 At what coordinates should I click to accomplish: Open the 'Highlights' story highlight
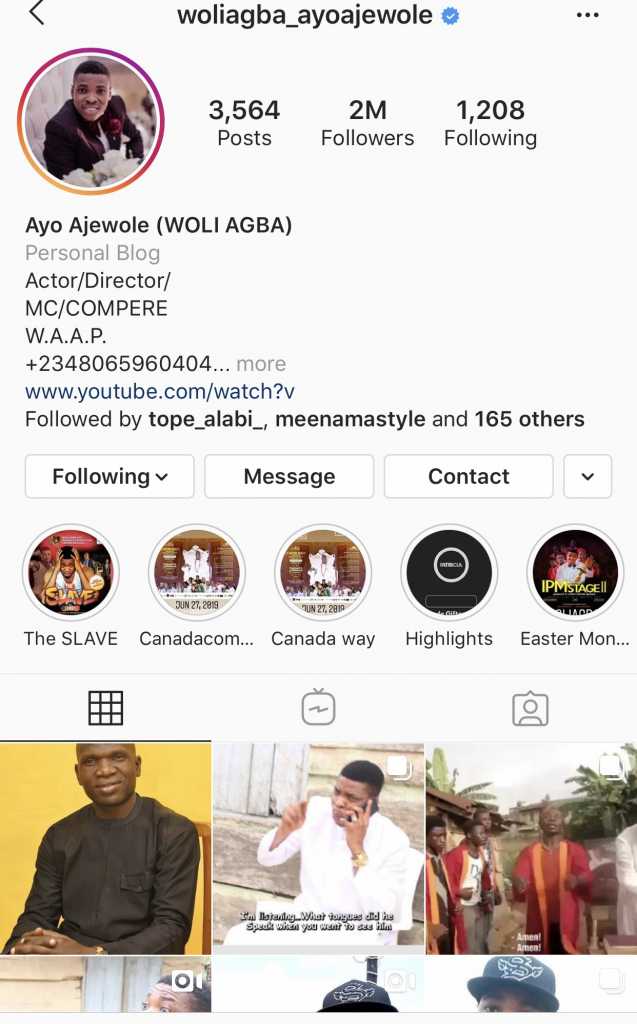449,573
